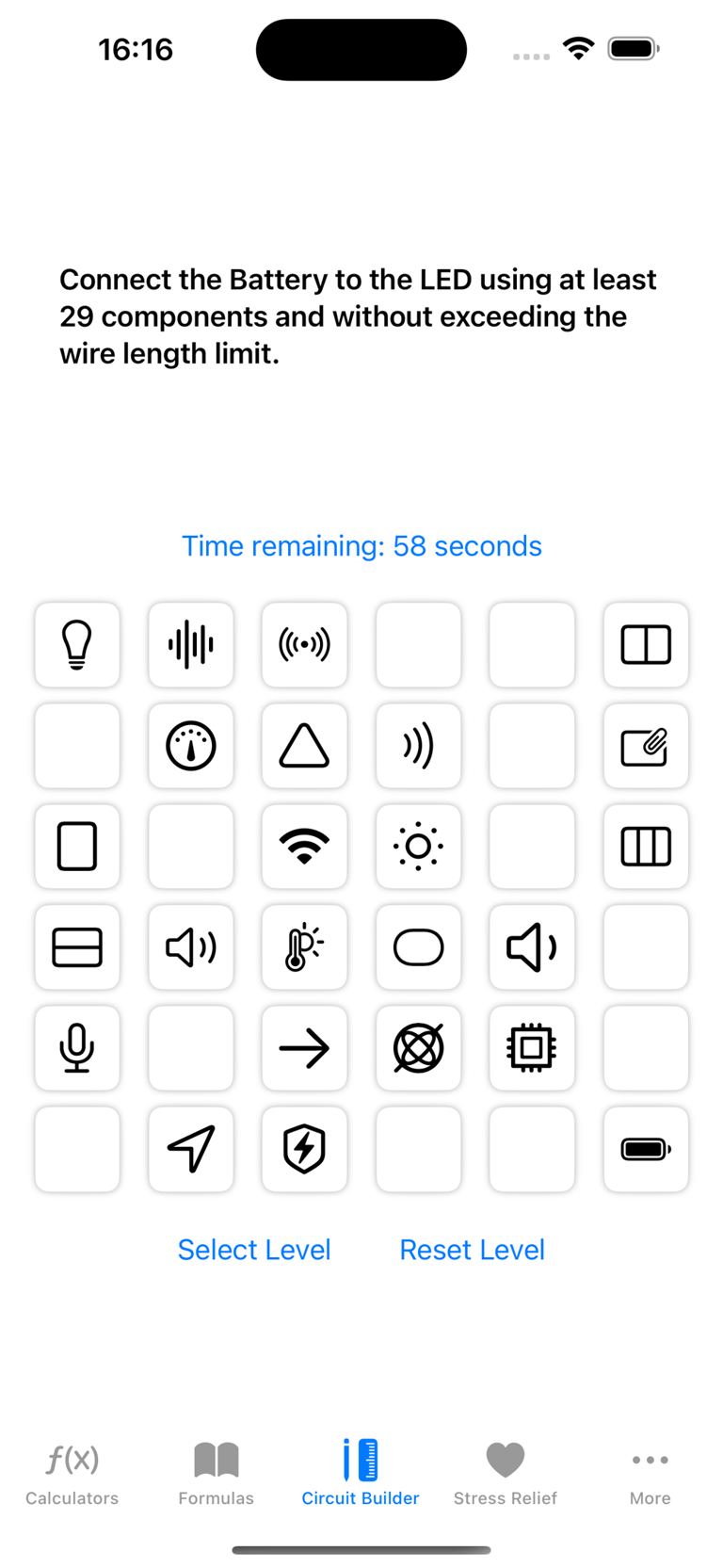Tap the waveform component tile

[191, 645]
